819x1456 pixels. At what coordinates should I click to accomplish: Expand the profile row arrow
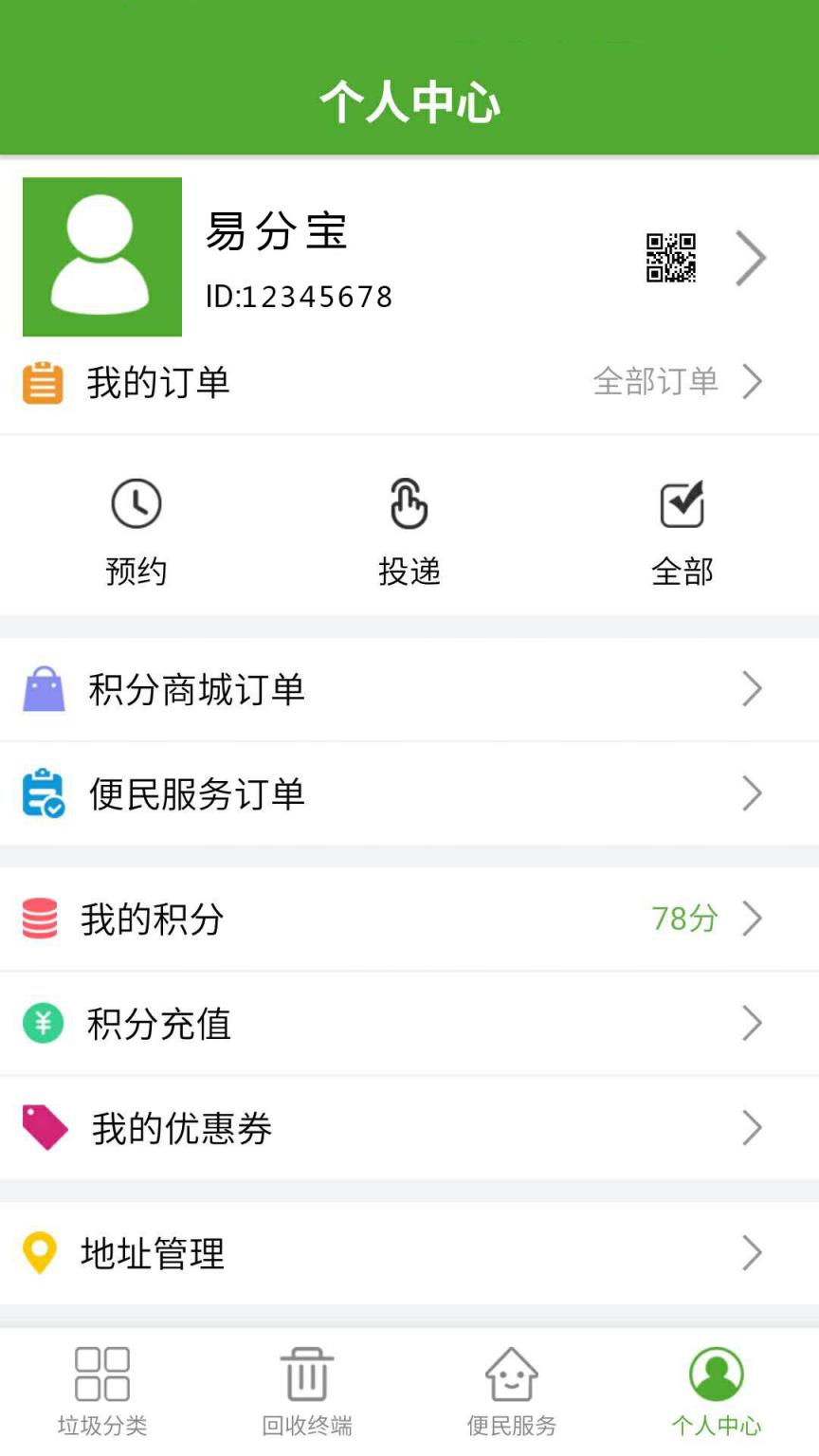(752, 257)
